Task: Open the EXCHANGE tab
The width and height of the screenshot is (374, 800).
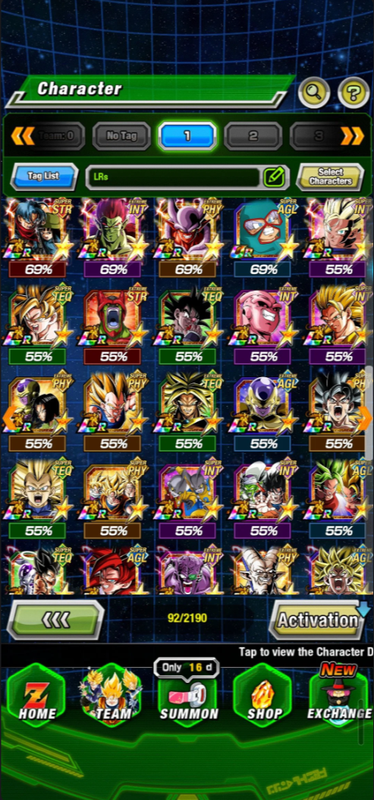Action: tap(339, 697)
